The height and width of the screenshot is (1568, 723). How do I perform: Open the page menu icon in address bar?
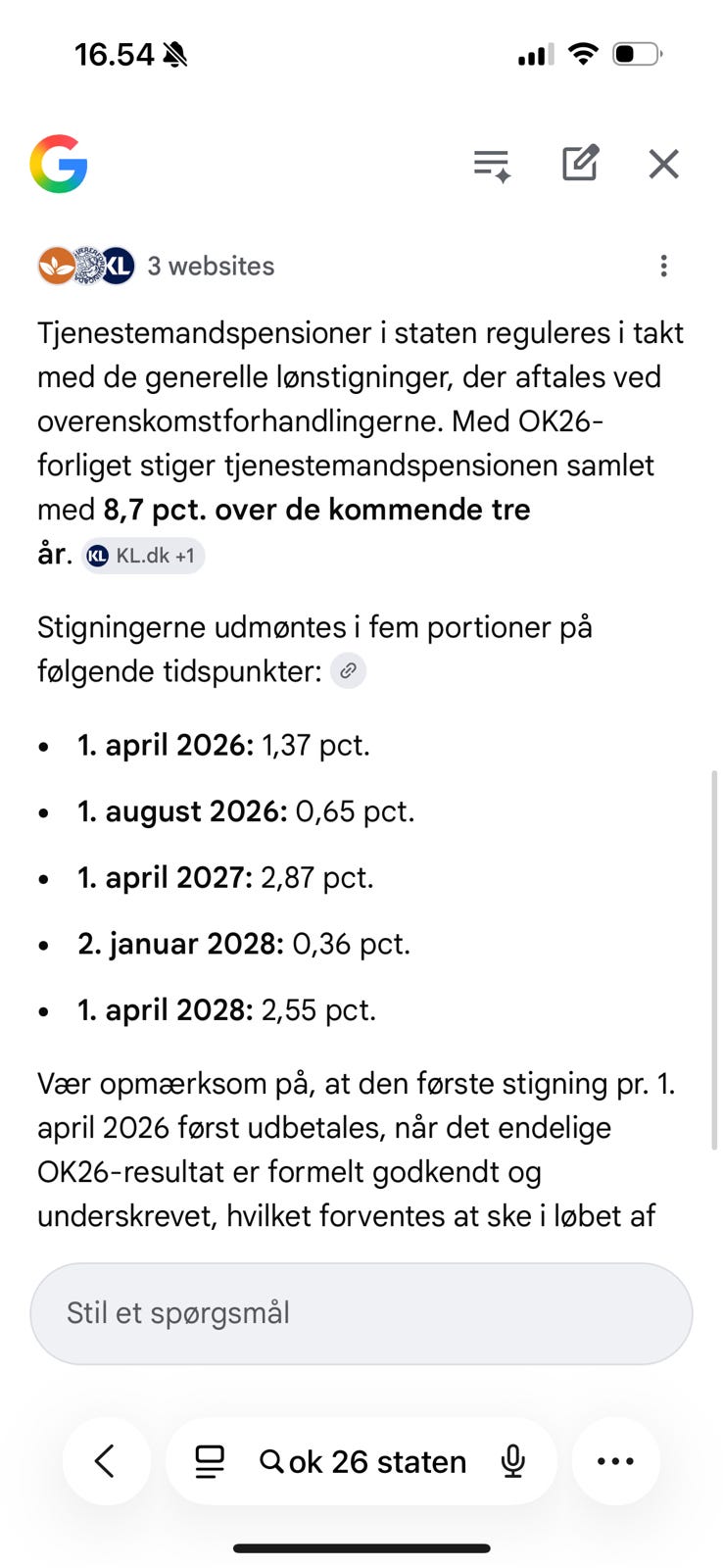[210, 1461]
